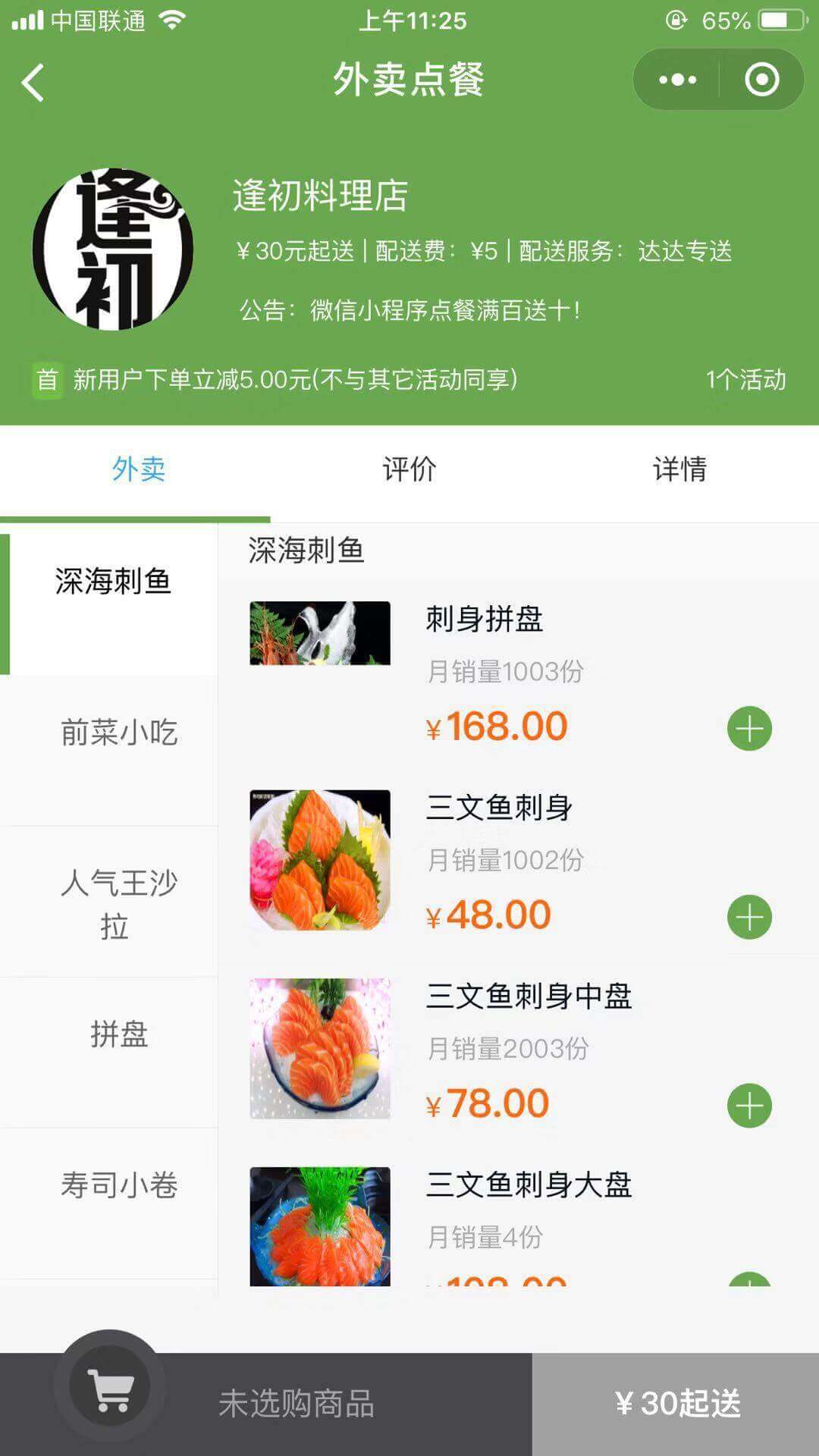819x1456 pixels.
Task: Close the mini program via circle icon
Action: [x=761, y=80]
